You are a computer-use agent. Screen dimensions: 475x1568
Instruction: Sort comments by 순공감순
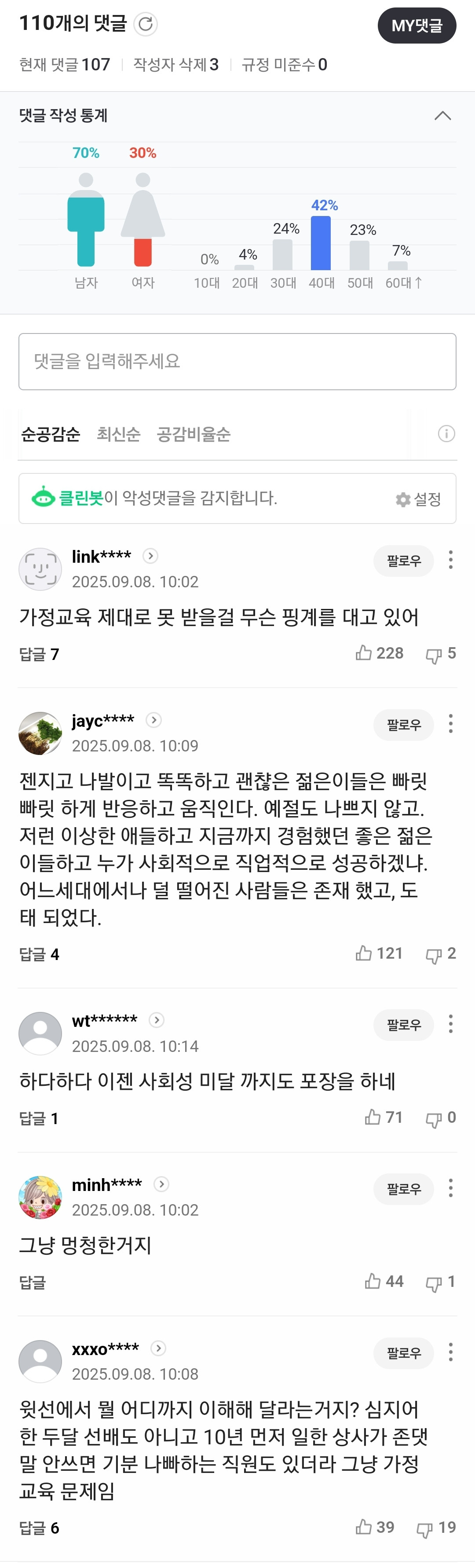pos(51,434)
